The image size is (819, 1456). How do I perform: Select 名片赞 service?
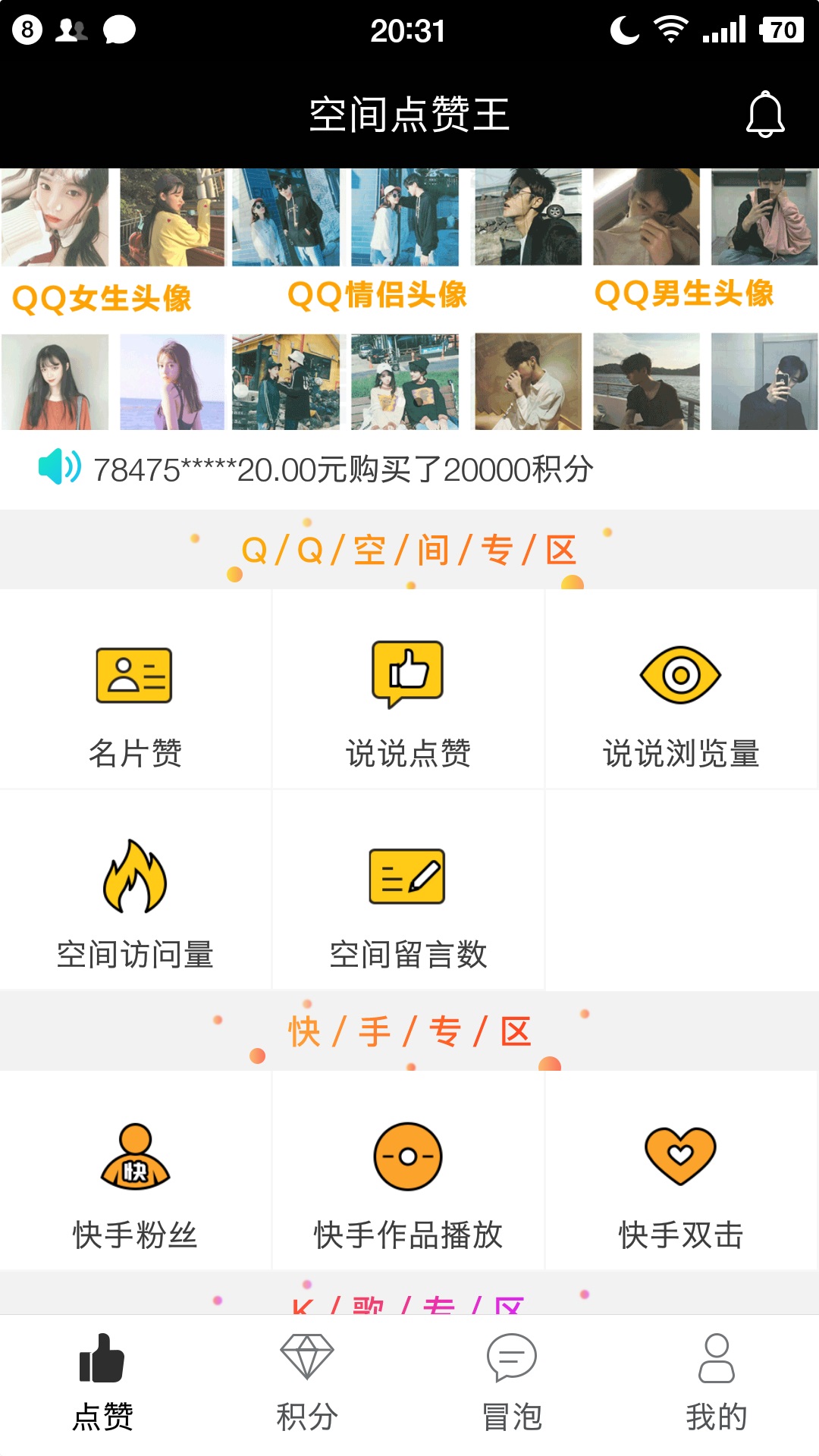[135, 701]
